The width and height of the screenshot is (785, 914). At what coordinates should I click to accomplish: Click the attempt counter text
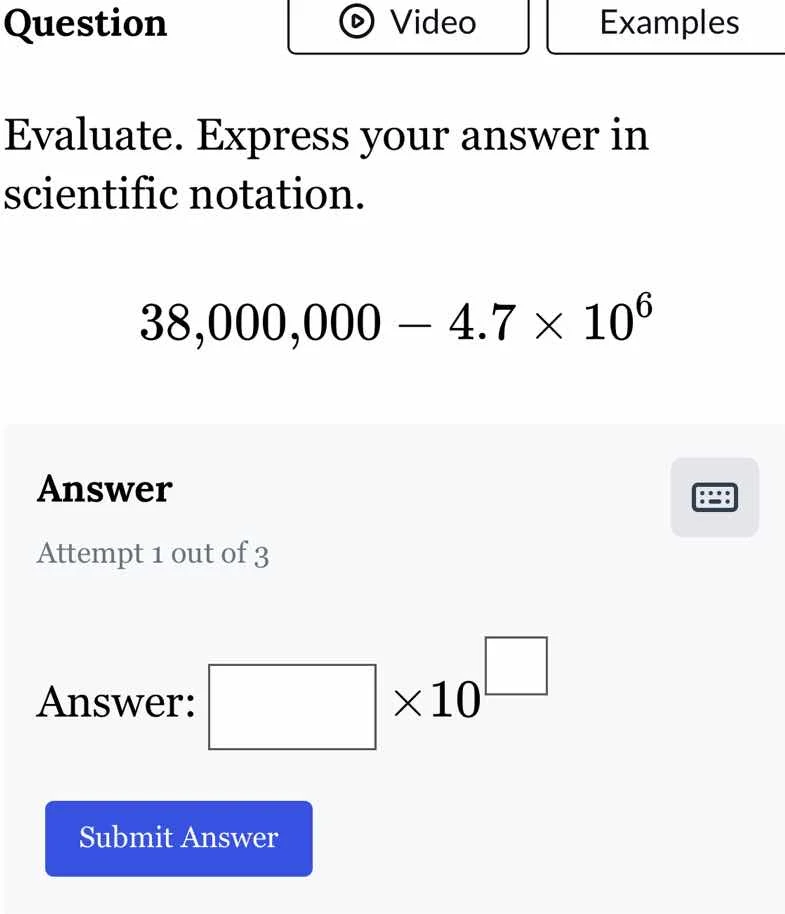coord(150,553)
